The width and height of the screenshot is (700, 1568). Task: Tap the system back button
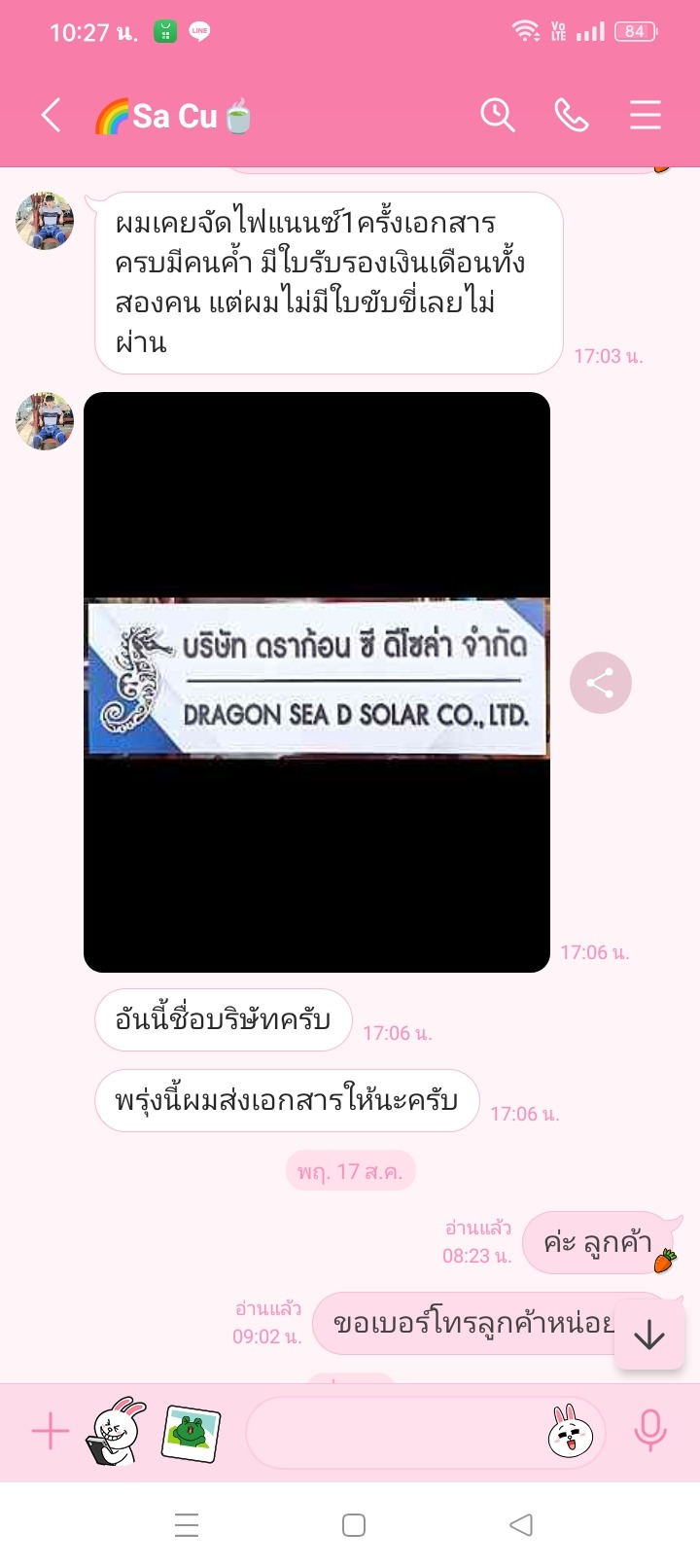click(x=521, y=1524)
